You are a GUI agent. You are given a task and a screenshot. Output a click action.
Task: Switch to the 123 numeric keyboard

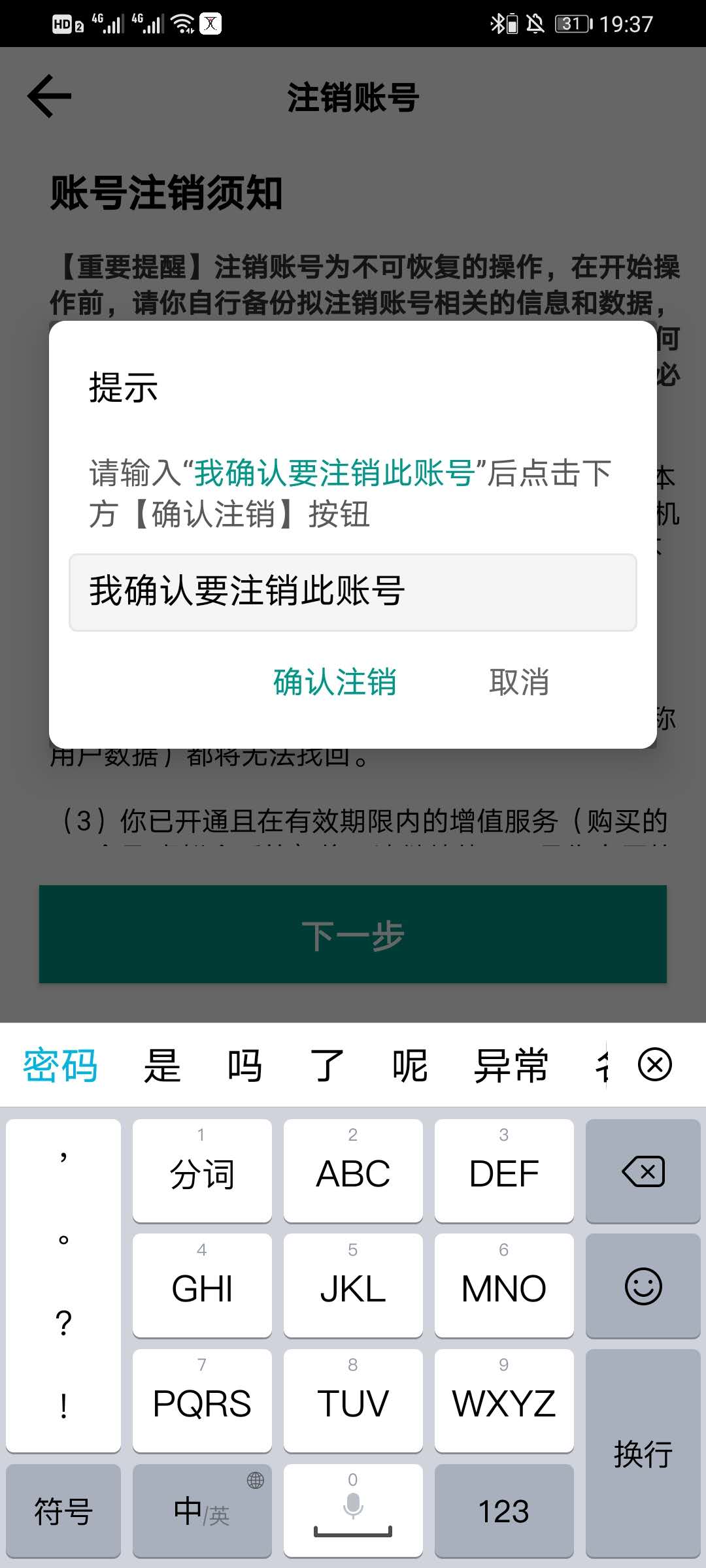pyautogui.click(x=504, y=1511)
